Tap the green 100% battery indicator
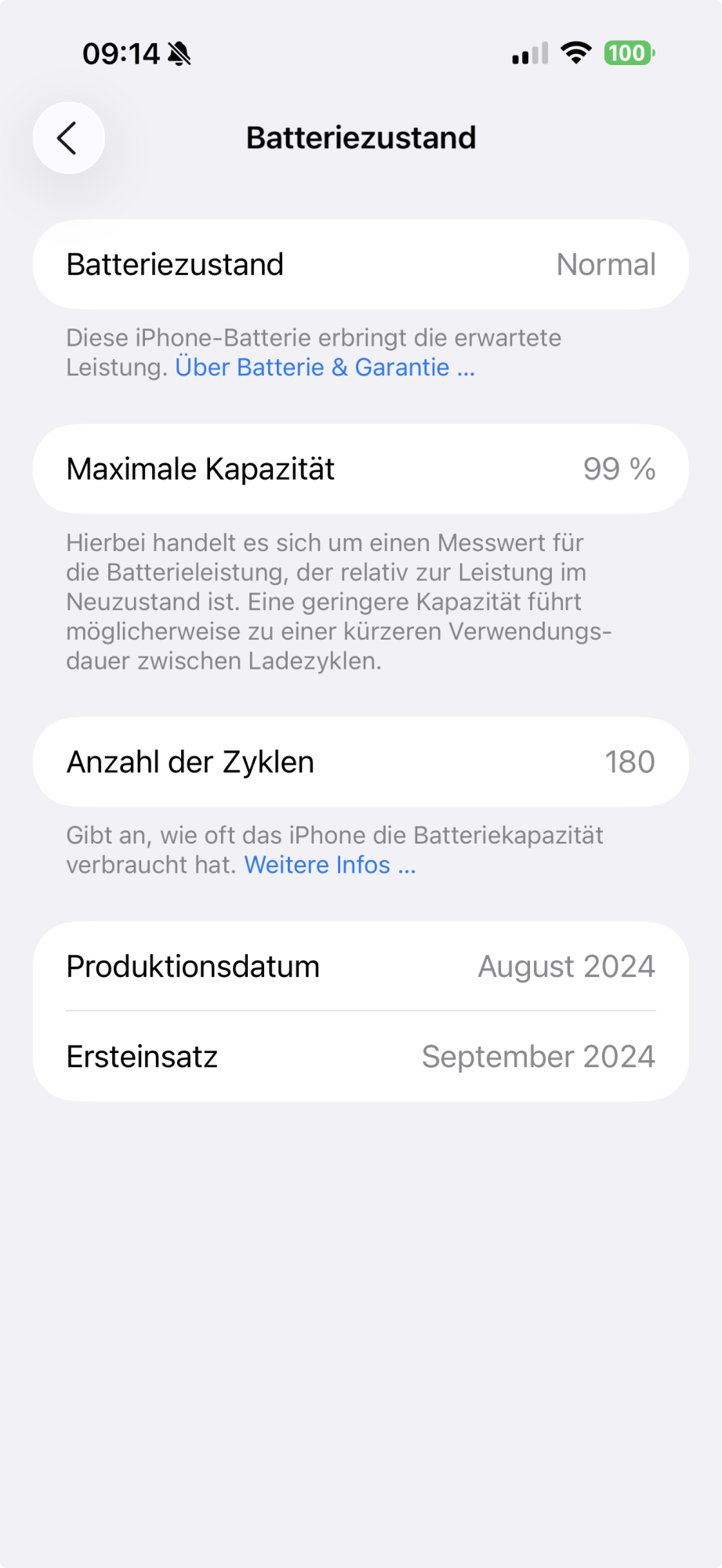The image size is (722, 1568). click(628, 53)
